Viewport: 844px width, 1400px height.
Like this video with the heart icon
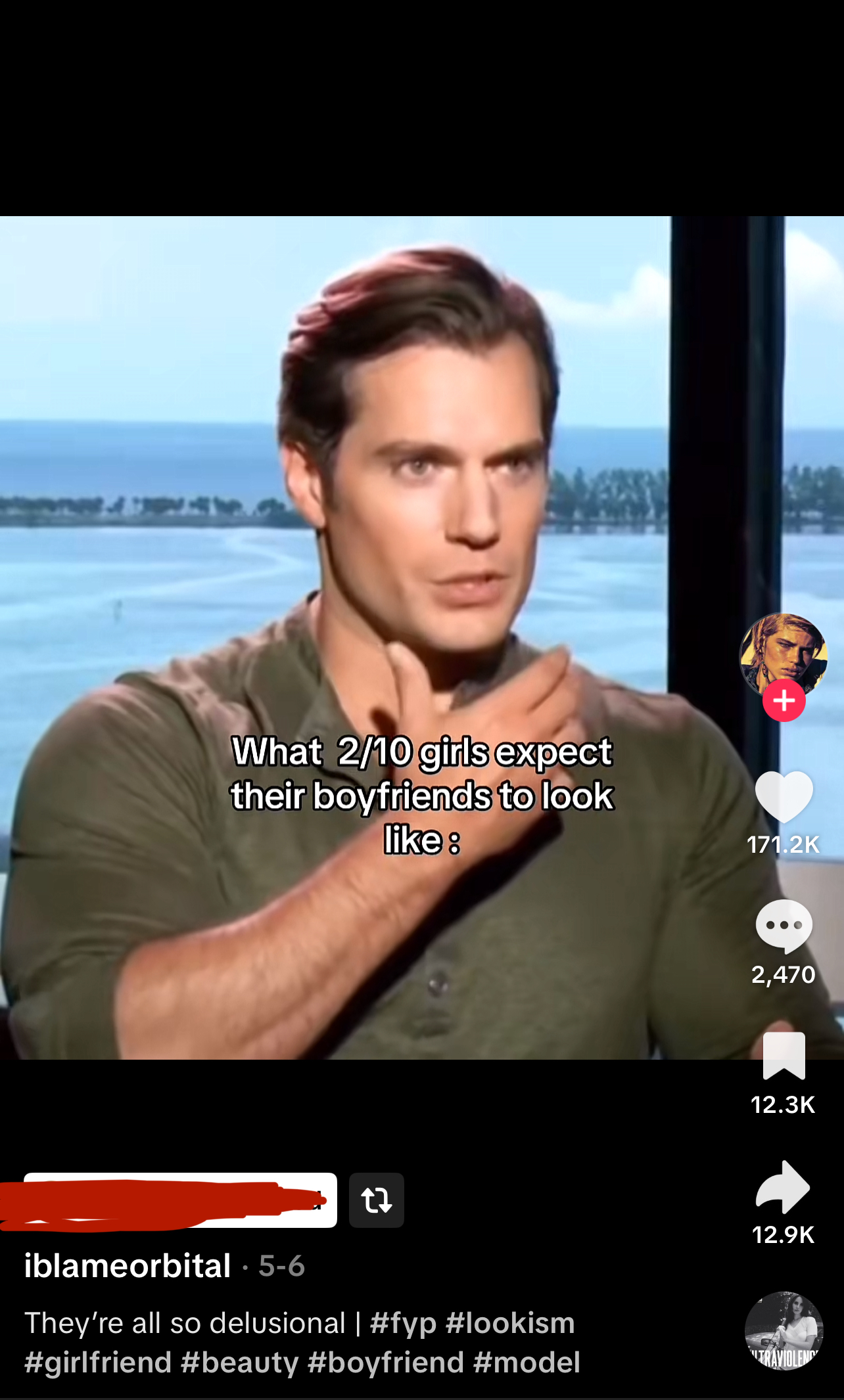(784, 796)
